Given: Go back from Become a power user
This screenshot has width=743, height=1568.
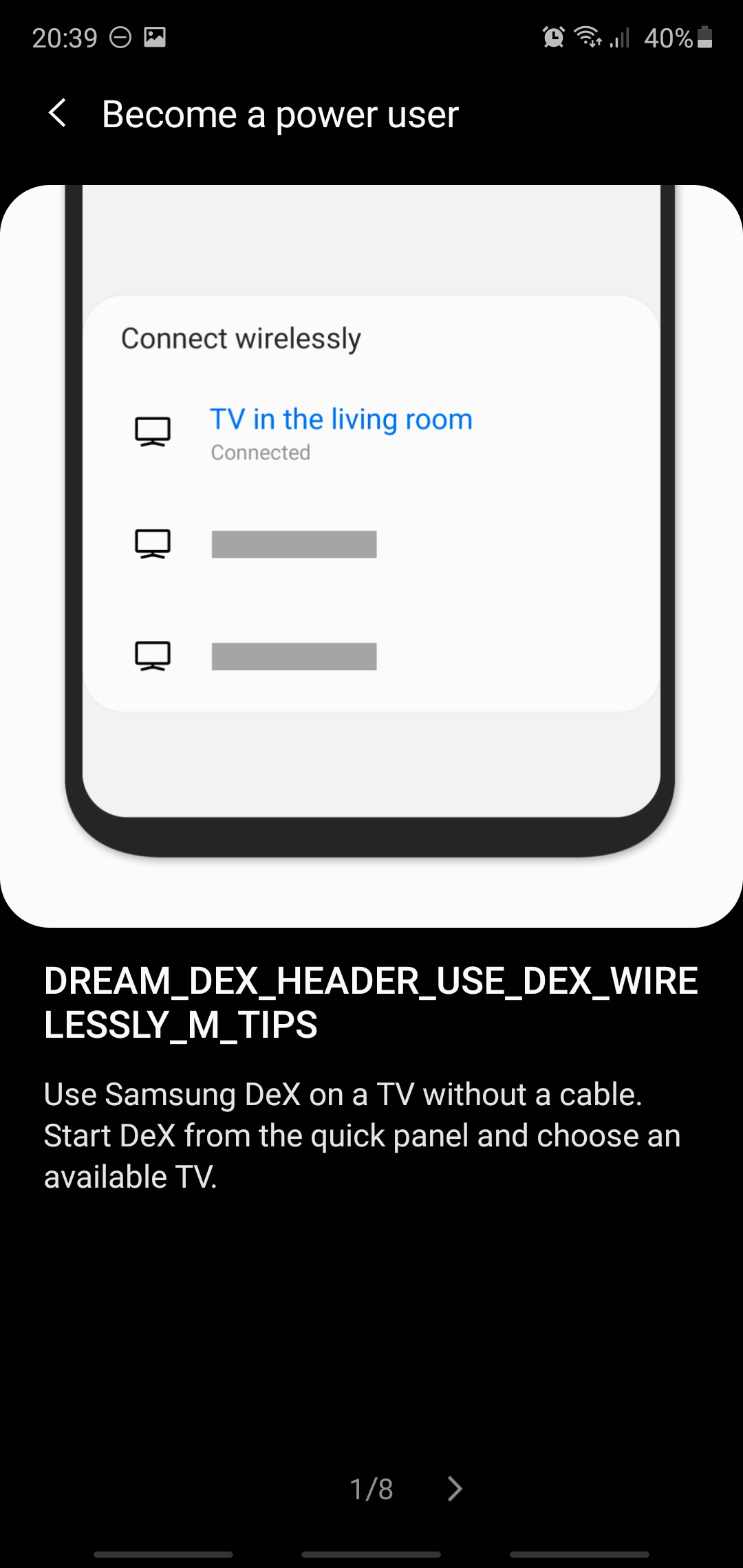Looking at the screenshot, I should click(58, 113).
